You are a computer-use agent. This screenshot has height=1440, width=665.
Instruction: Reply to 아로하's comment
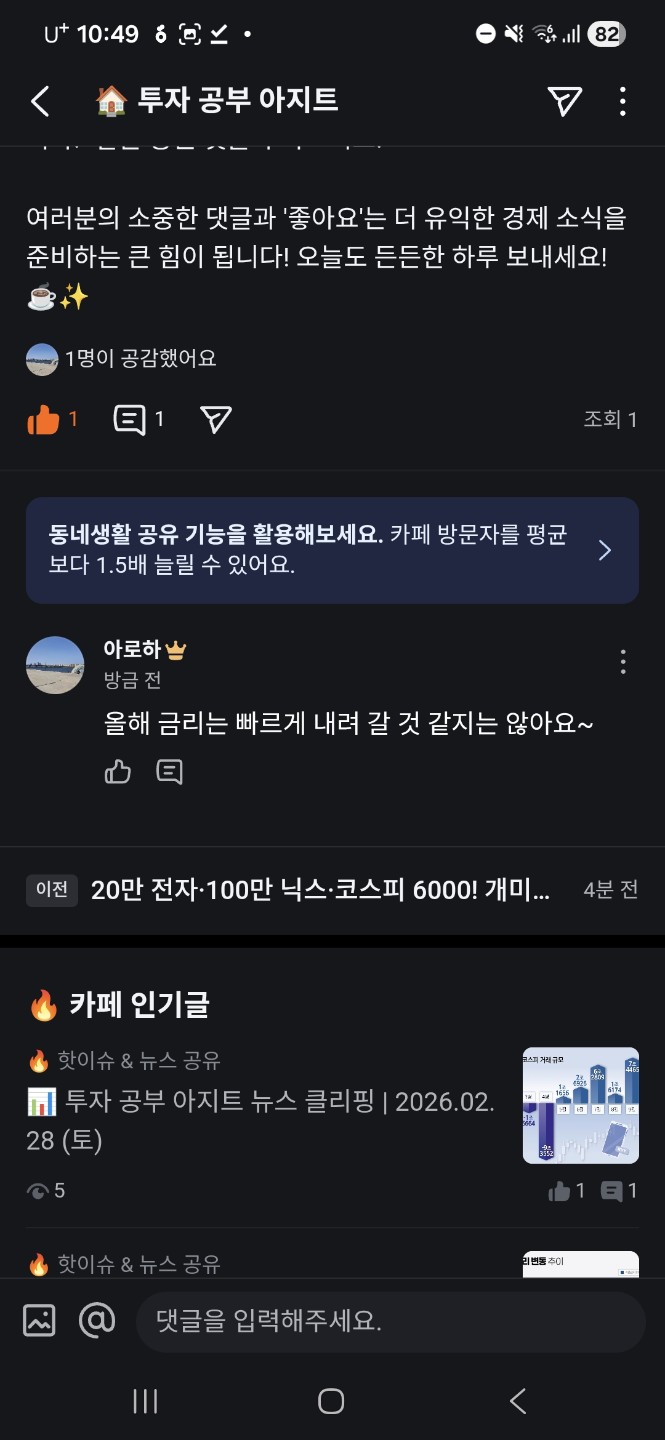170,771
